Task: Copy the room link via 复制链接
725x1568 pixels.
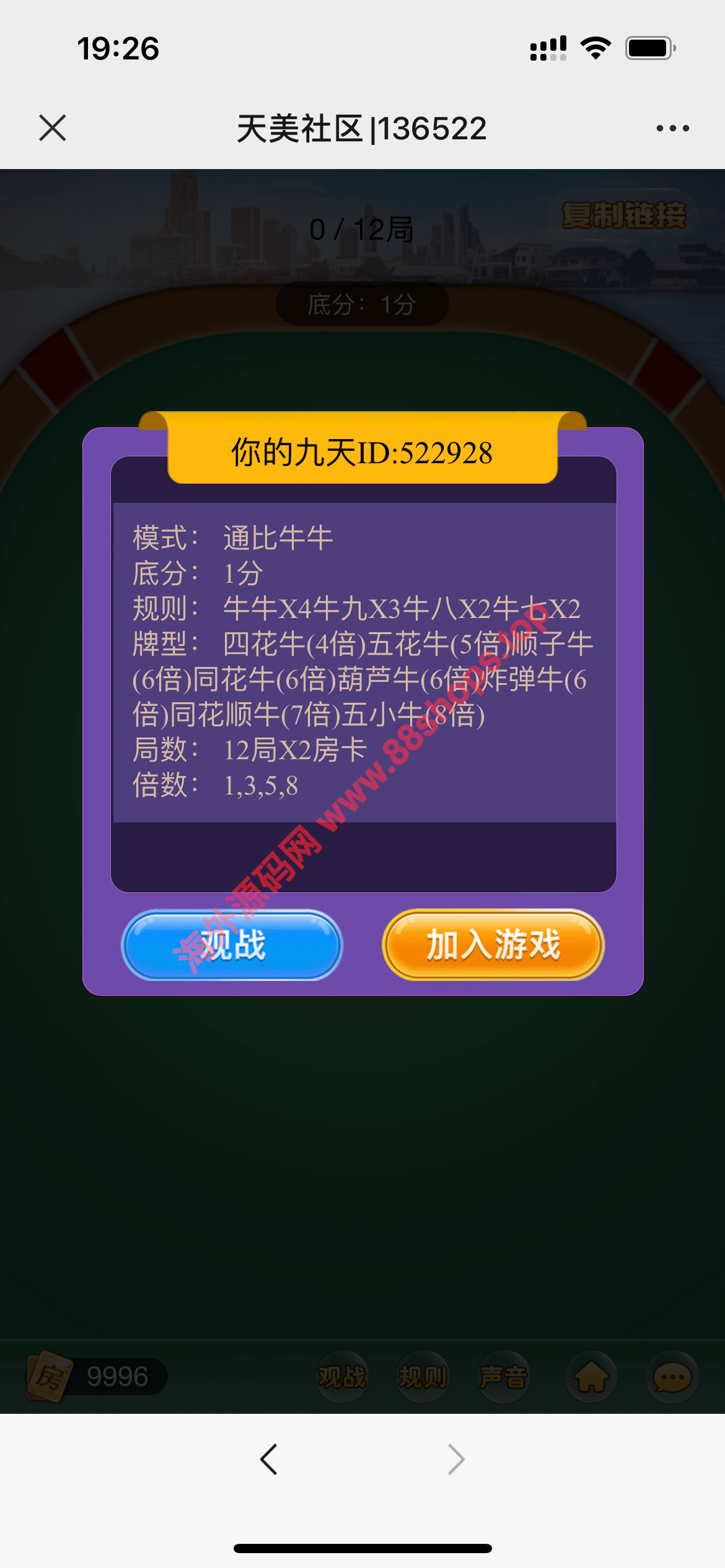Action: 623,216
